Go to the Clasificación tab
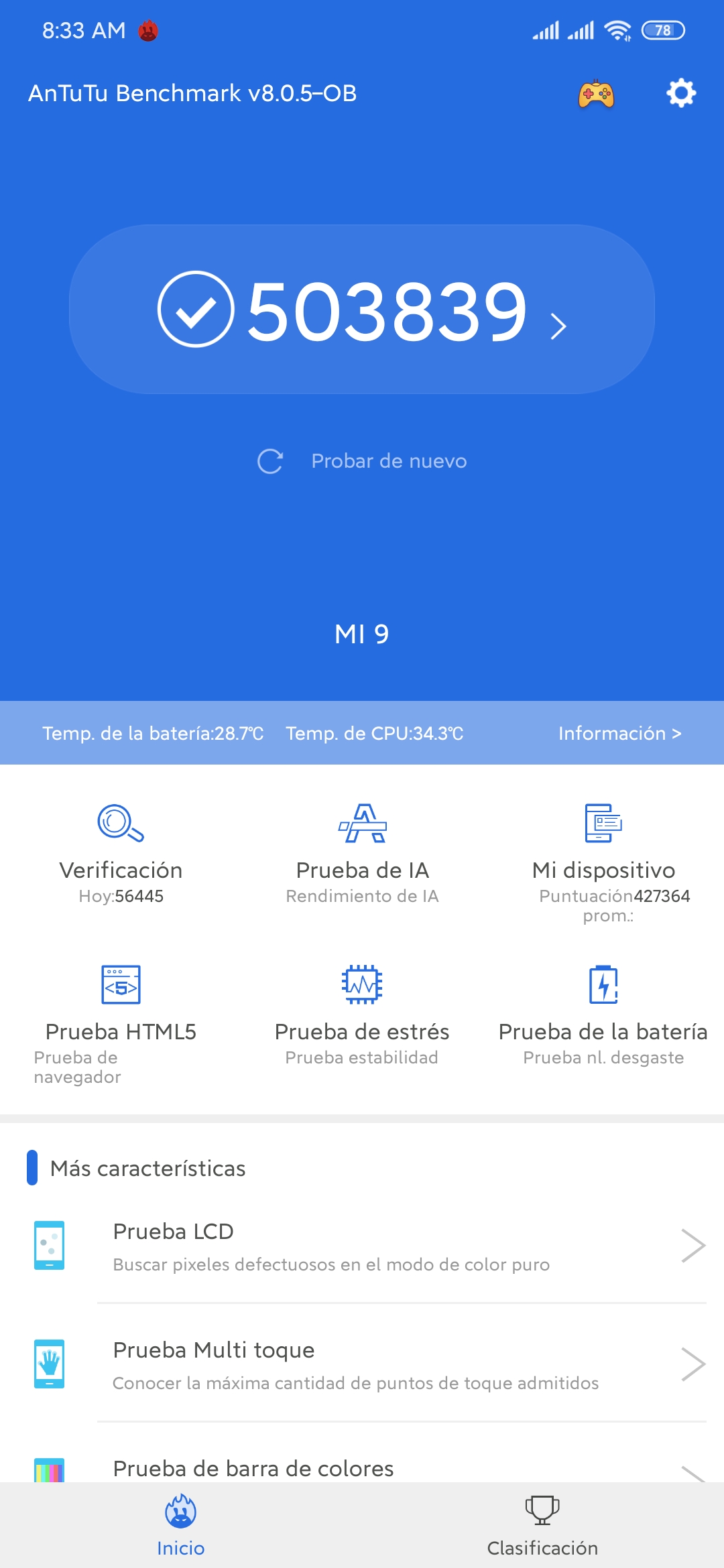The image size is (724, 1568). 542,1526
